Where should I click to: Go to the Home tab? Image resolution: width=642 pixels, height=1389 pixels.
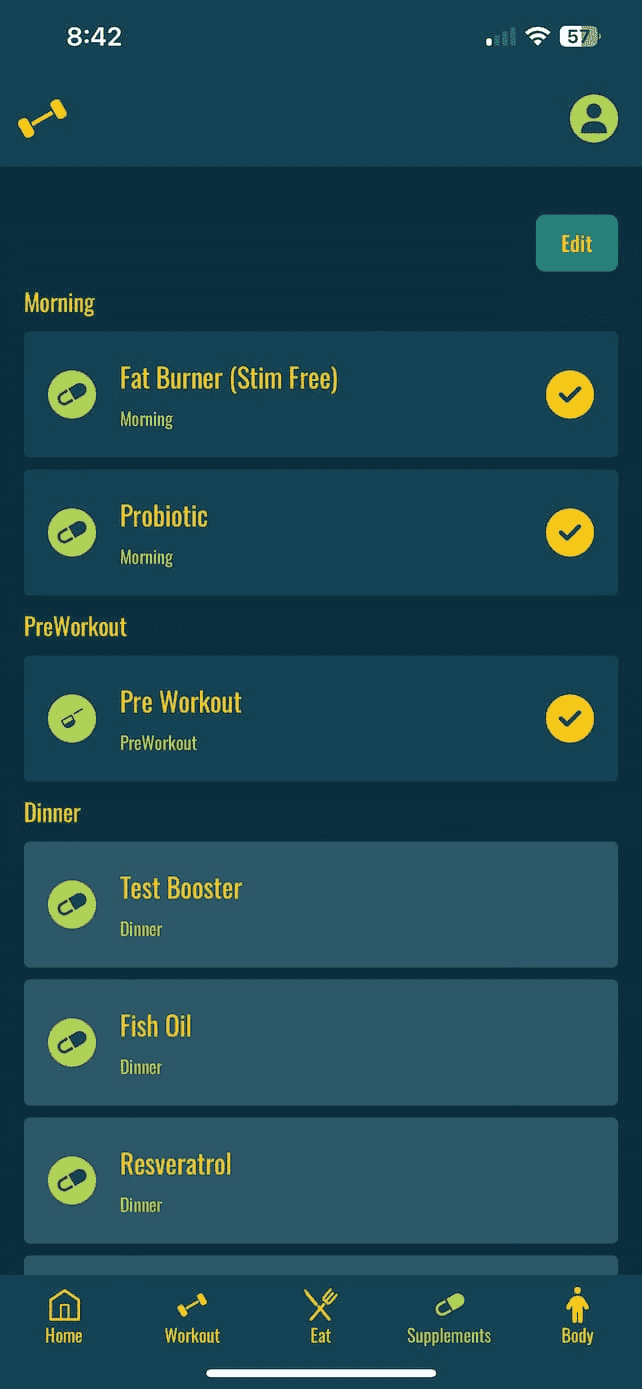coord(64,1317)
